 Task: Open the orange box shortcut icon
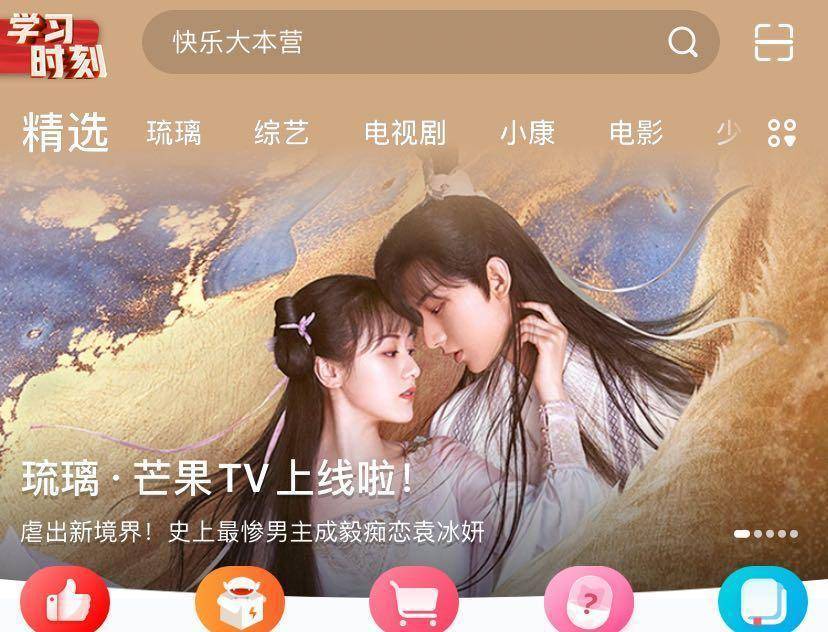[239, 602]
